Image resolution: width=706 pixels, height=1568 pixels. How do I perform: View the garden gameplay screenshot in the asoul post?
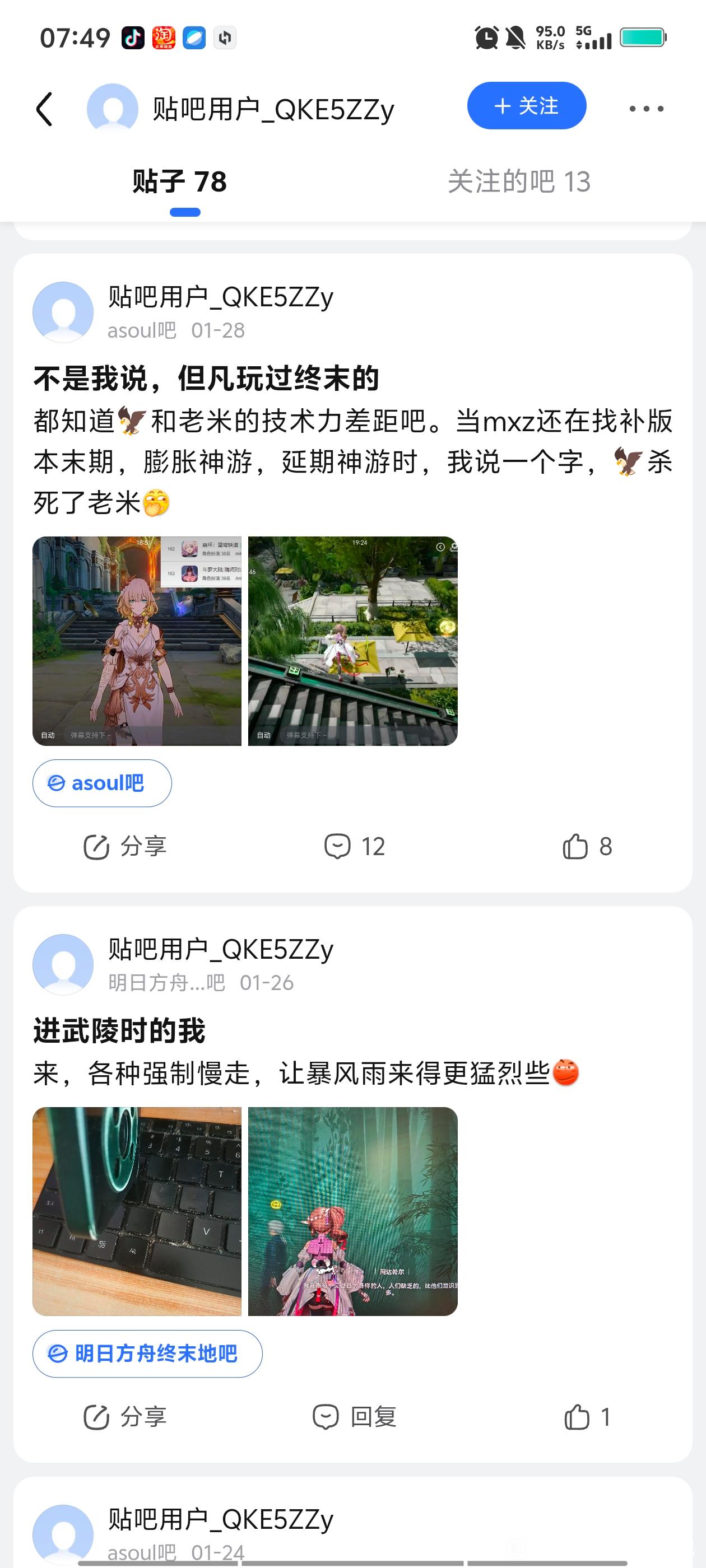pyautogui.click(x=352, y=641)
